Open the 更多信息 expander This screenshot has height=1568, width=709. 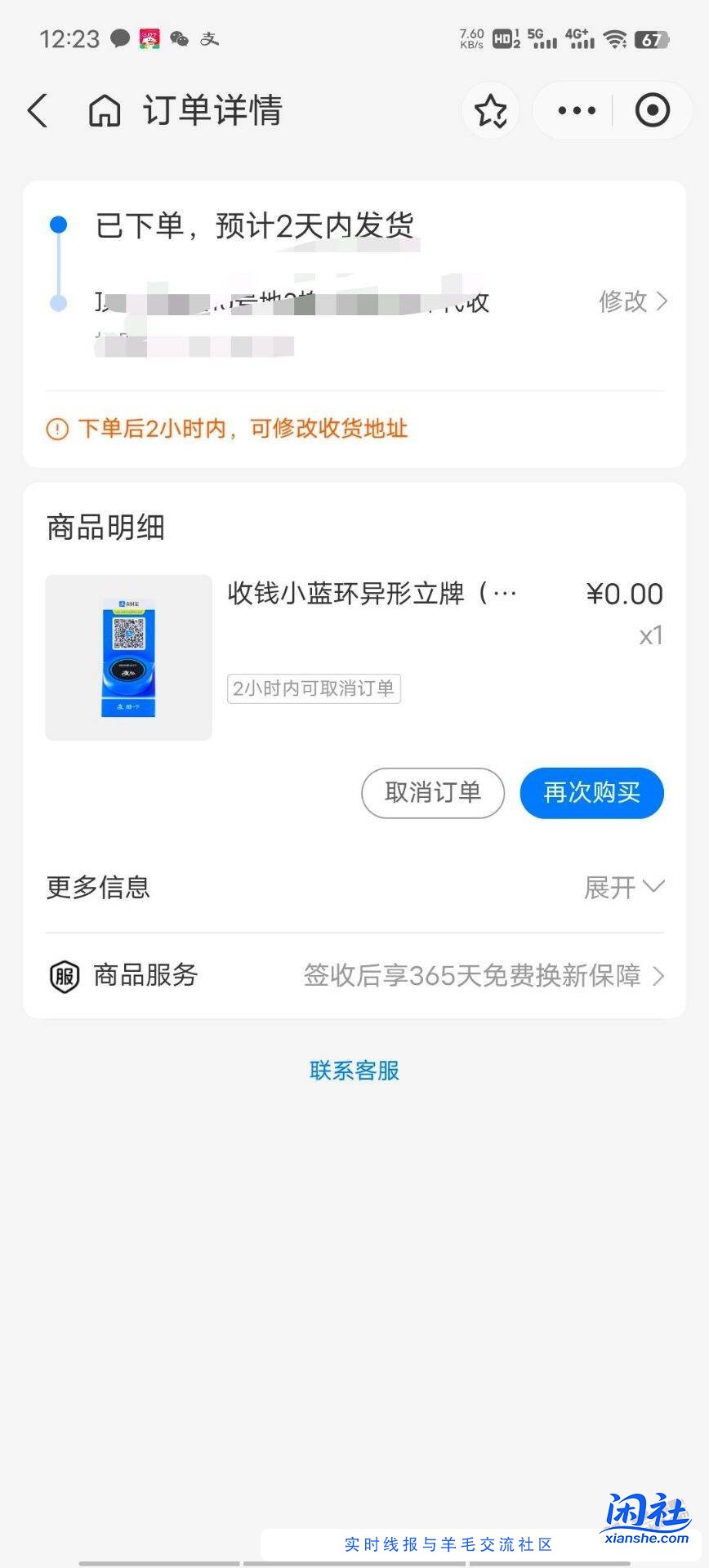[622, 887]
